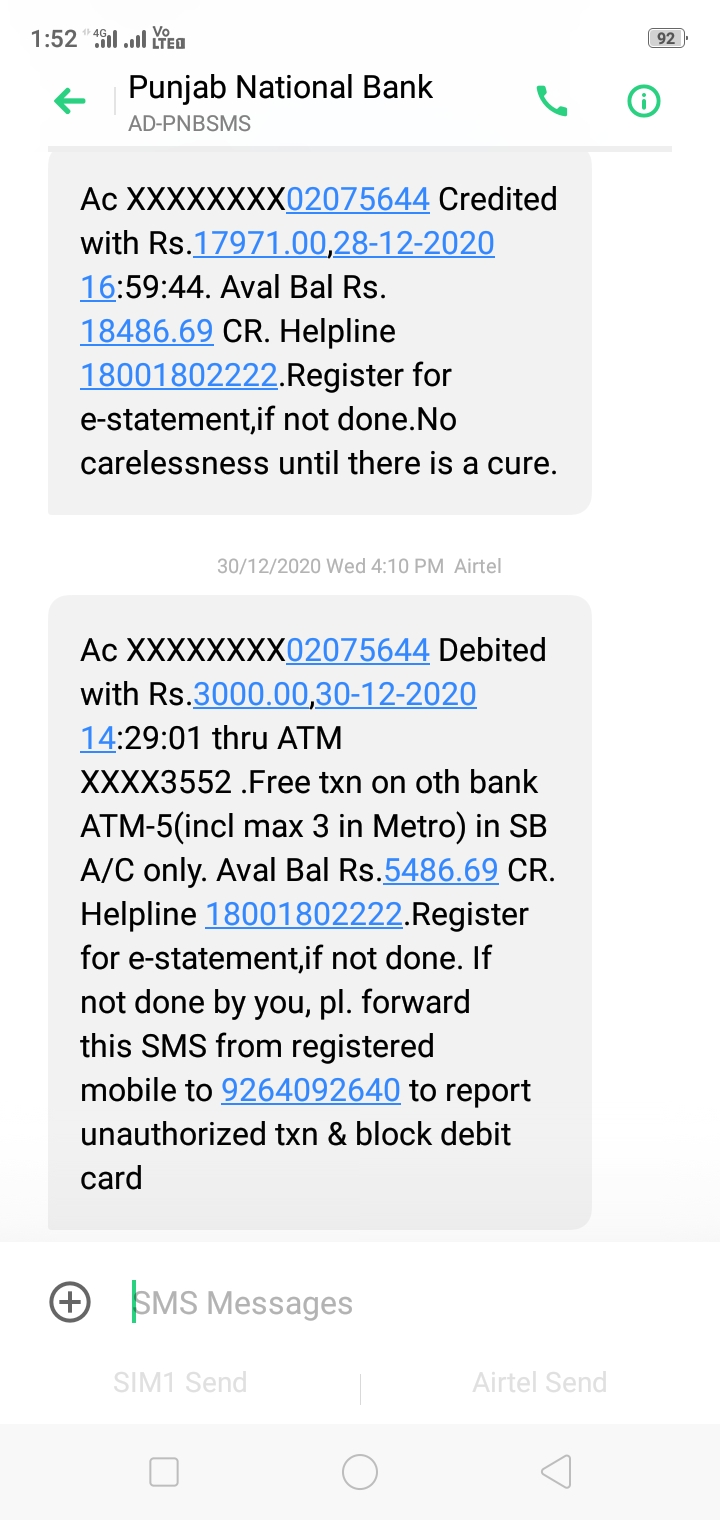This screenshot has width=720, height=1520.
Task: Send using SIM1 Send
Action: pyautogui.click(x=180, y=1382)
